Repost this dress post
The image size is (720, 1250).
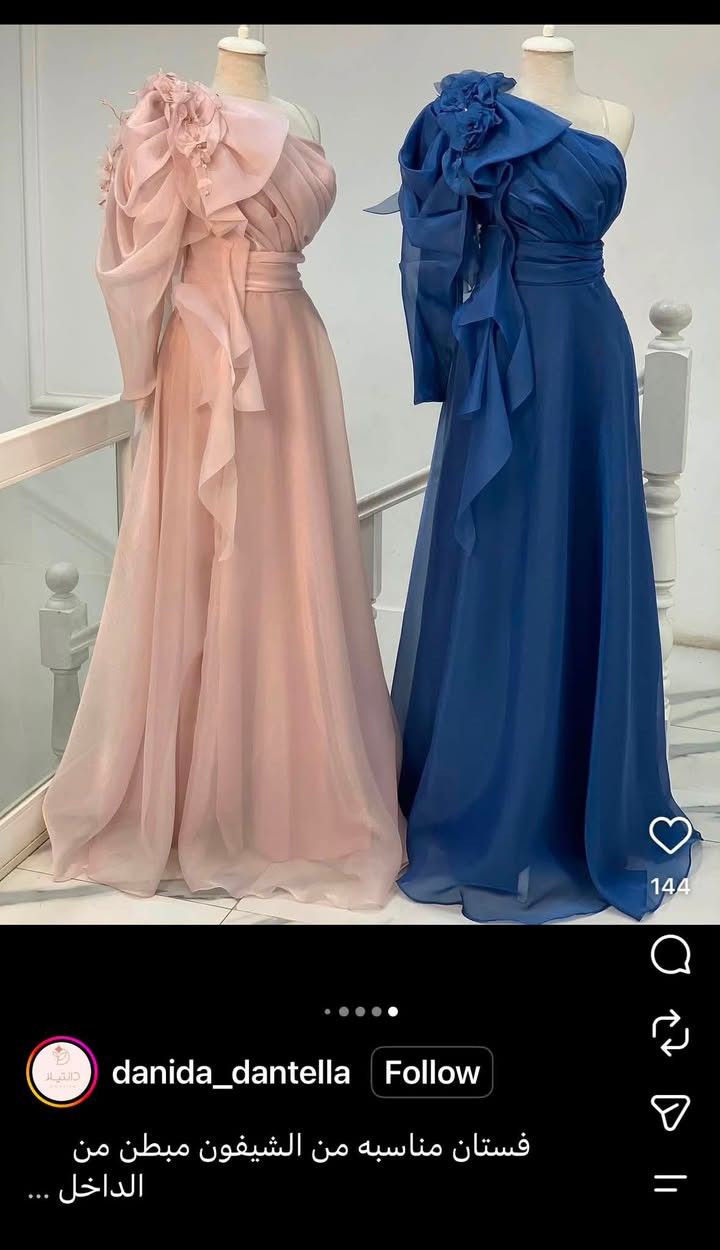[670, 1033]
